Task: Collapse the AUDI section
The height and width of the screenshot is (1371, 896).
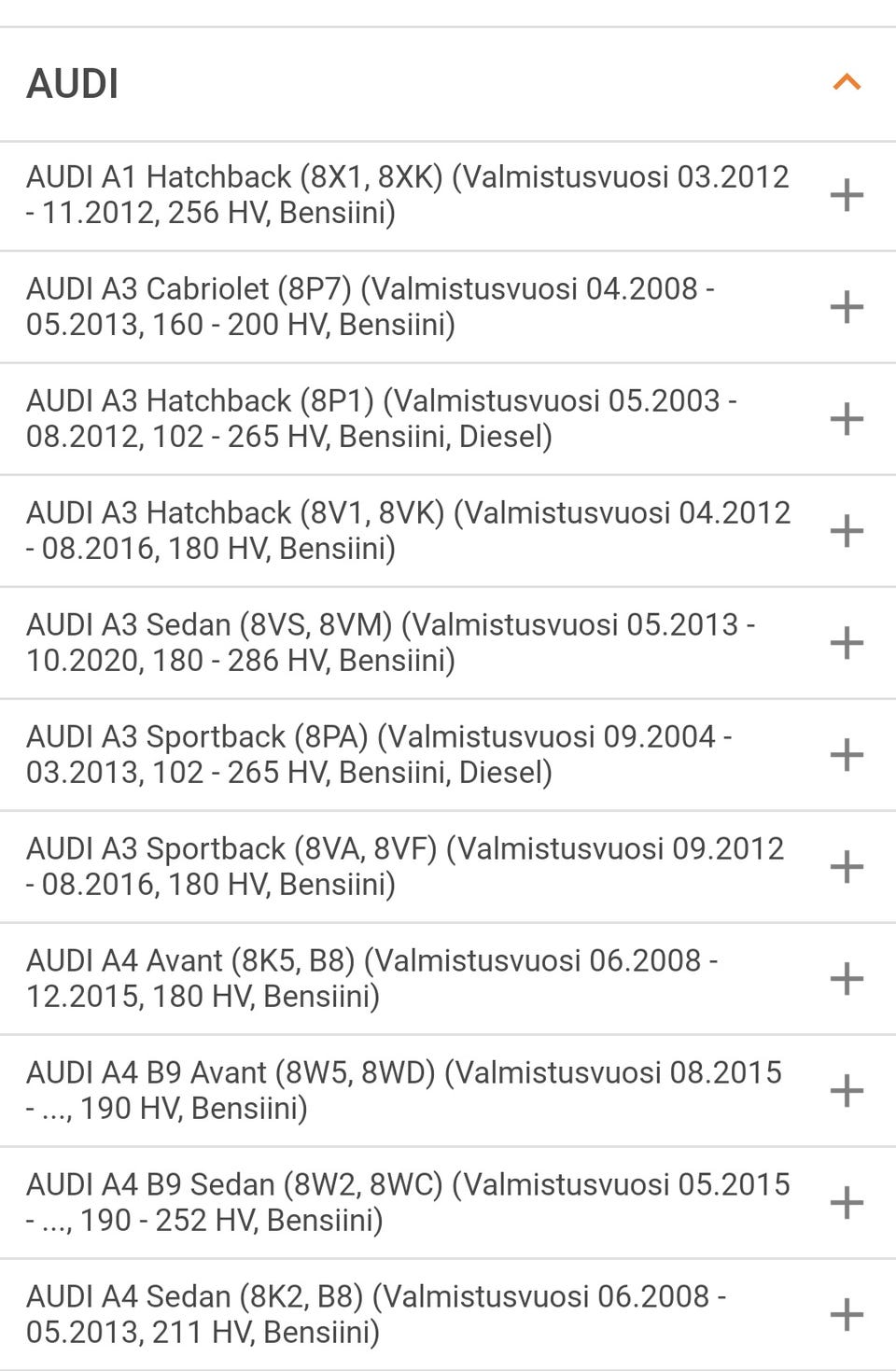Action: [x=846, y=83]
